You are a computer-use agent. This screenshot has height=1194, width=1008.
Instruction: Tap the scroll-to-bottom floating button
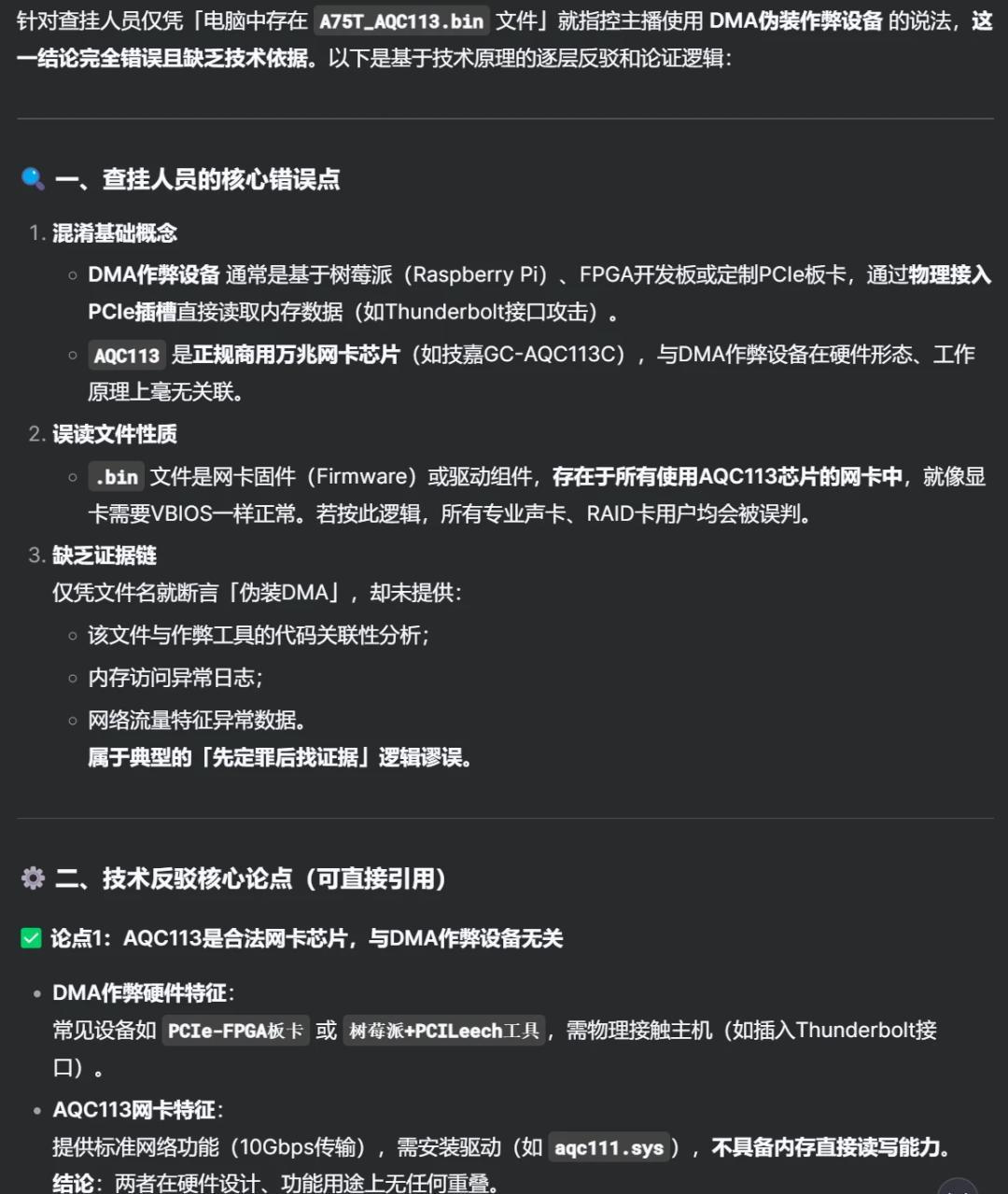[x=958, y=1186]
